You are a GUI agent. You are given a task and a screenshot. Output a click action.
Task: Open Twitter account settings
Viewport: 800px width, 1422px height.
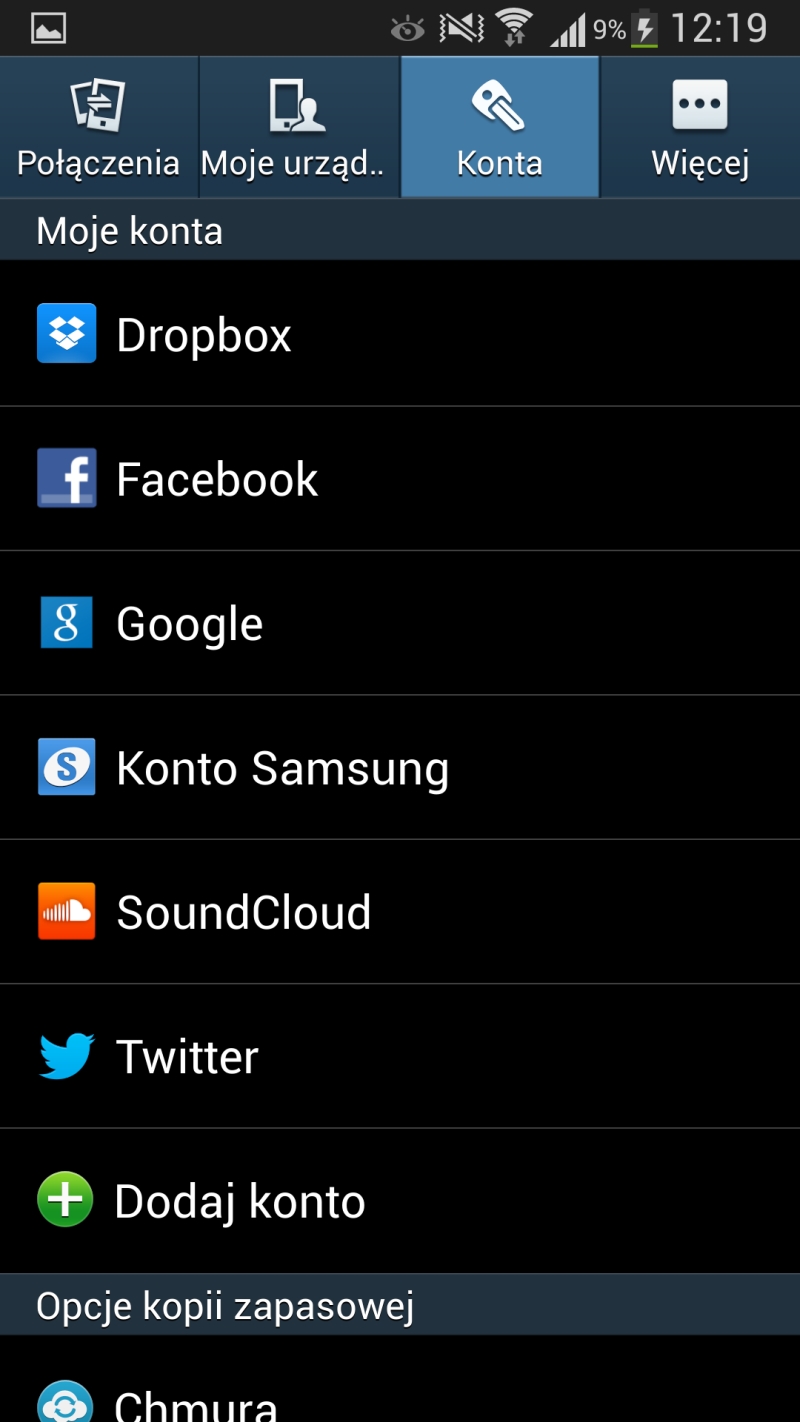click(400, 1056)
